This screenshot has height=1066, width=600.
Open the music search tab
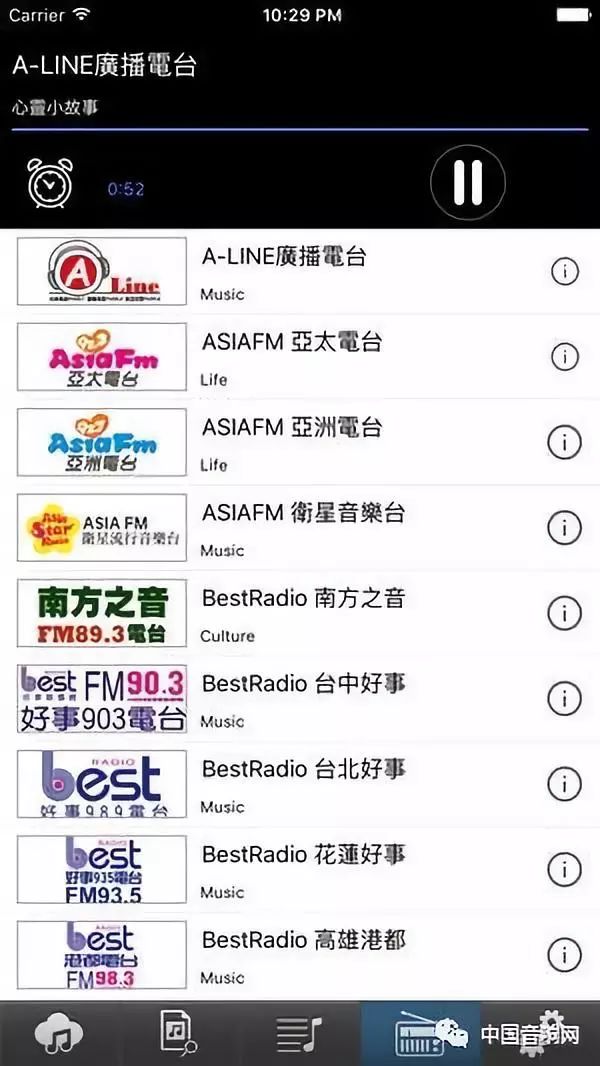pyautogui.click(x=179, y=1034)
